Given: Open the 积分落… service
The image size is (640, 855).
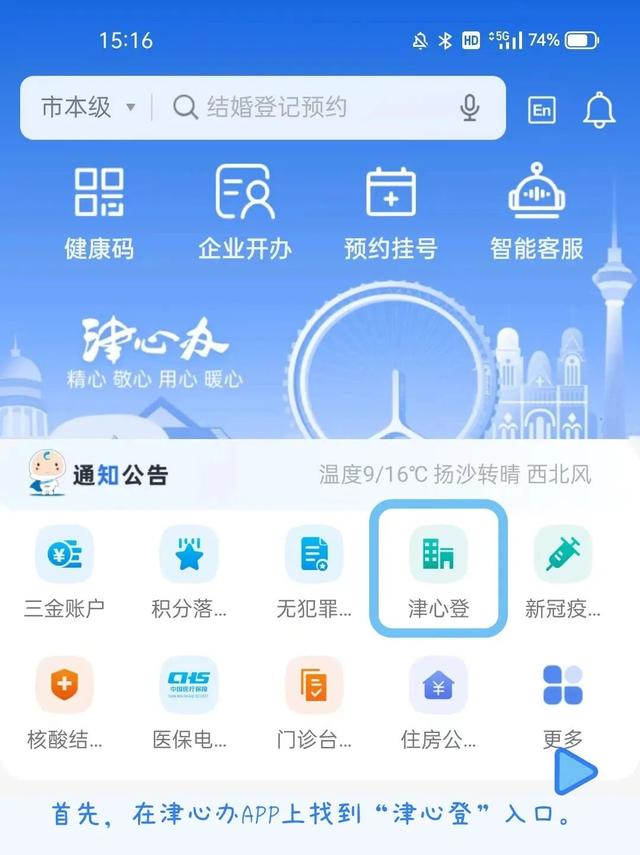Looking at the screenshot, I should coord(189,569).
